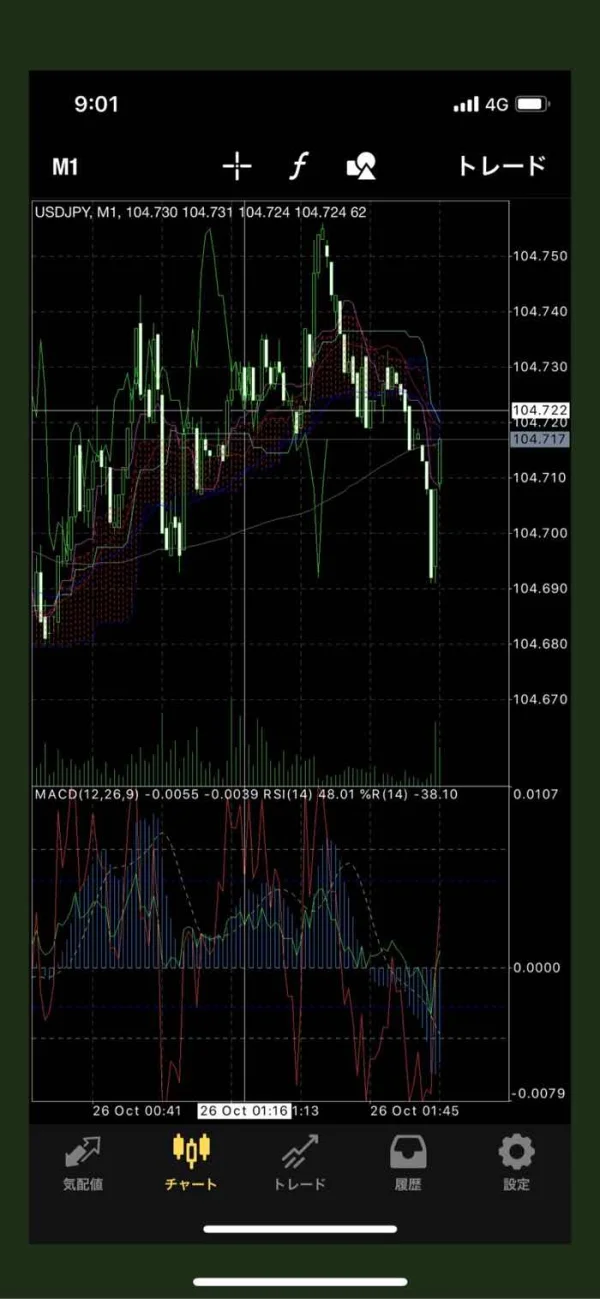Select the チャート tab

[x=191, y=1163]
